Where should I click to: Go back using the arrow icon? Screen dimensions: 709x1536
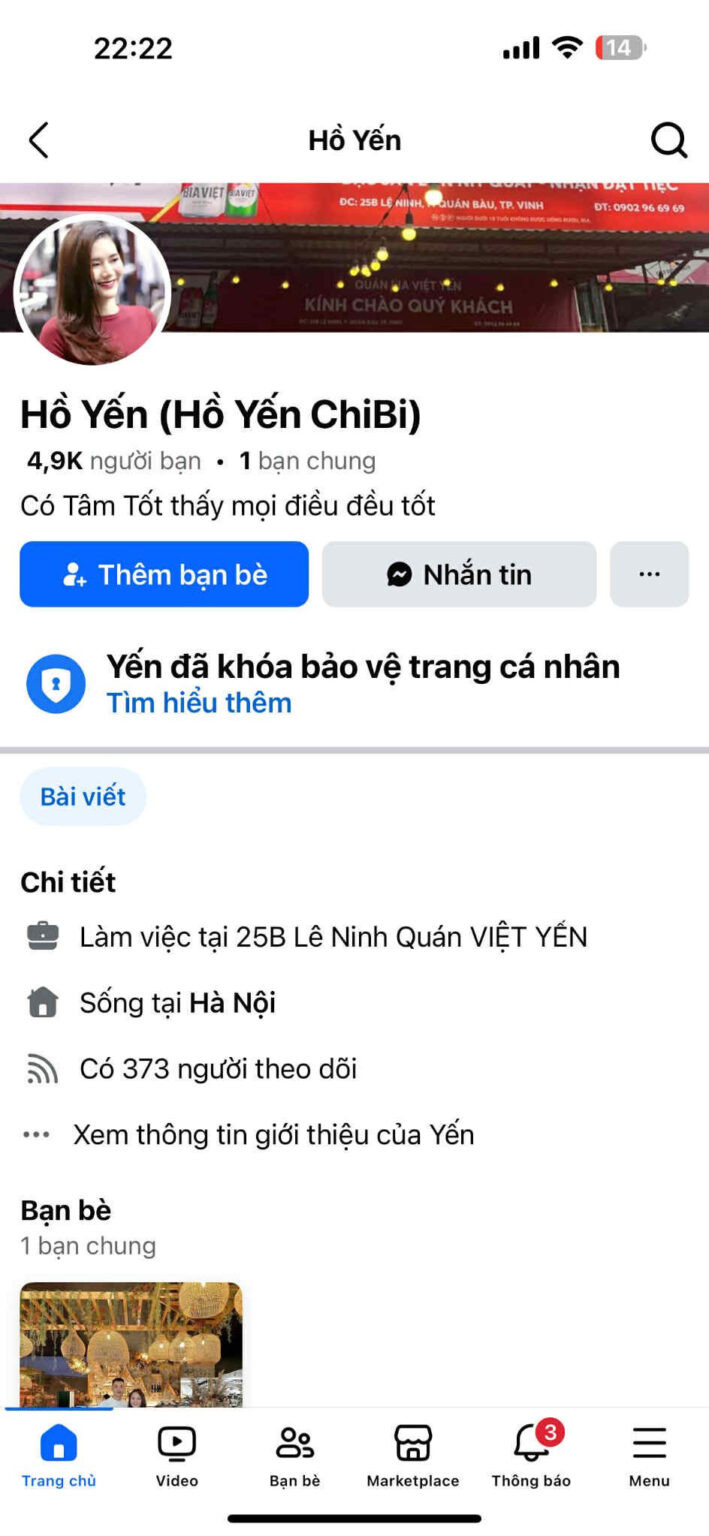pos(39,141)
